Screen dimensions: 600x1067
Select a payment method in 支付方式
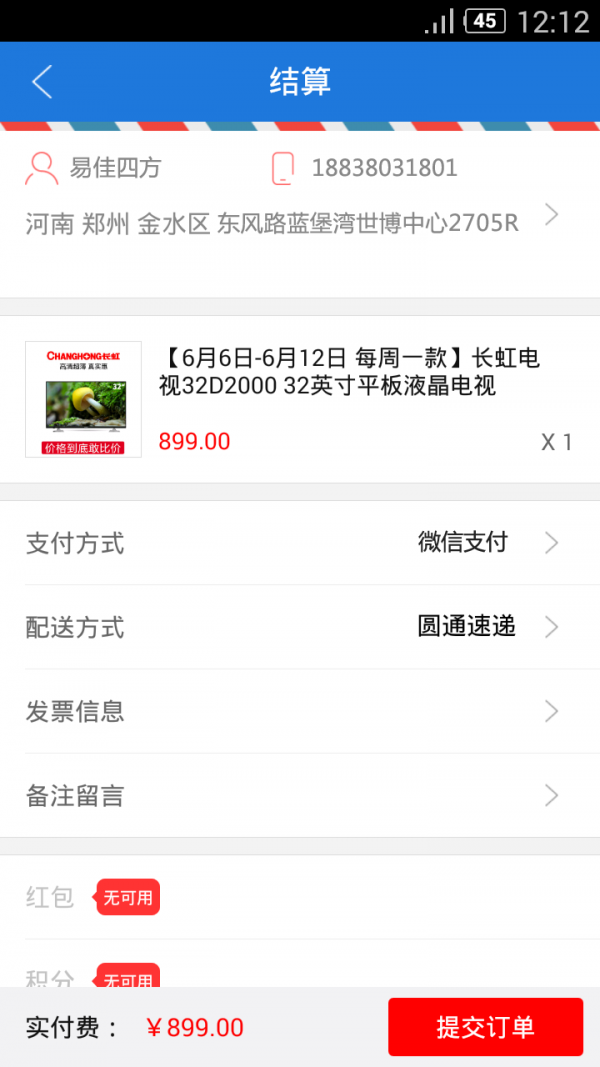tap(300, 543)
